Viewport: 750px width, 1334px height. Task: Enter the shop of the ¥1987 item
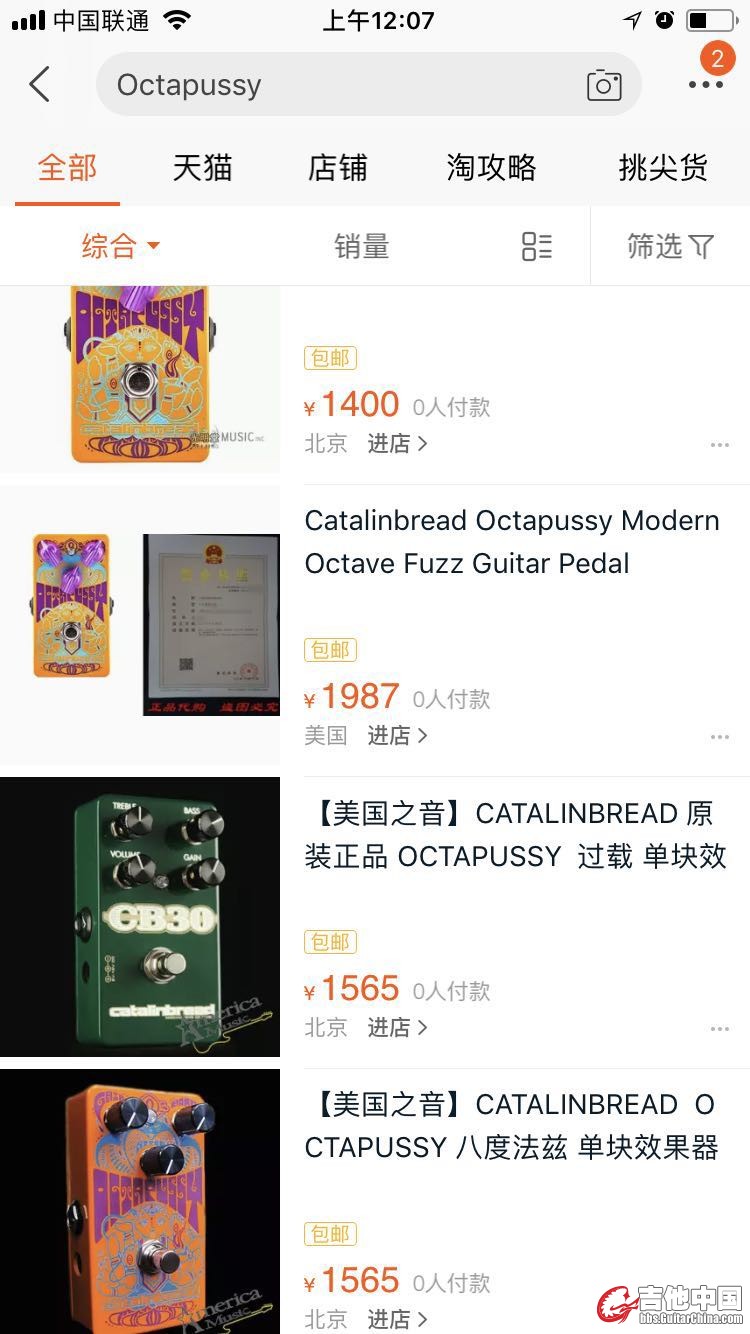(397, 736)
